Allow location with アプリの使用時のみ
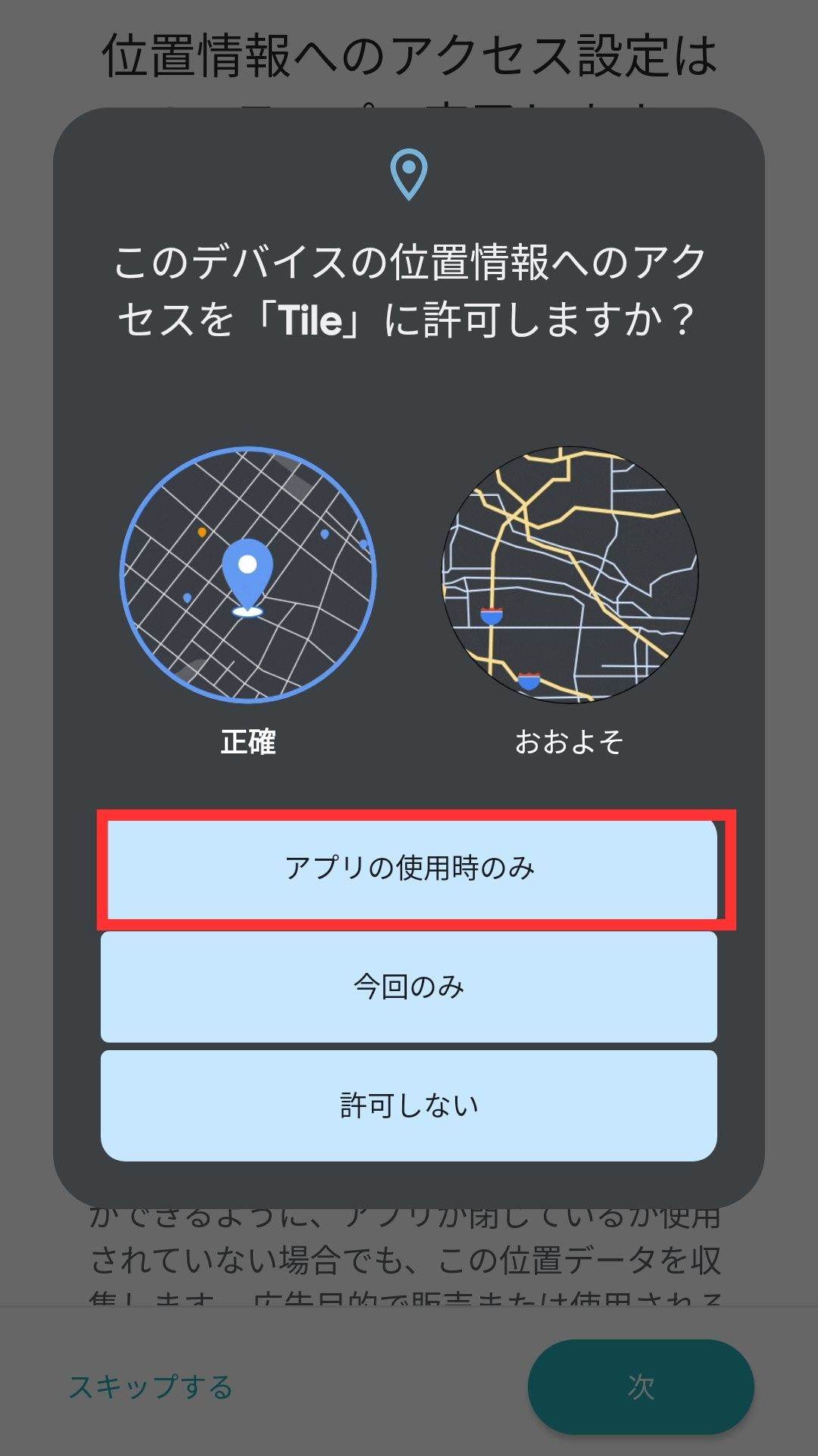 pyautogui.click(x=409, y=868)
